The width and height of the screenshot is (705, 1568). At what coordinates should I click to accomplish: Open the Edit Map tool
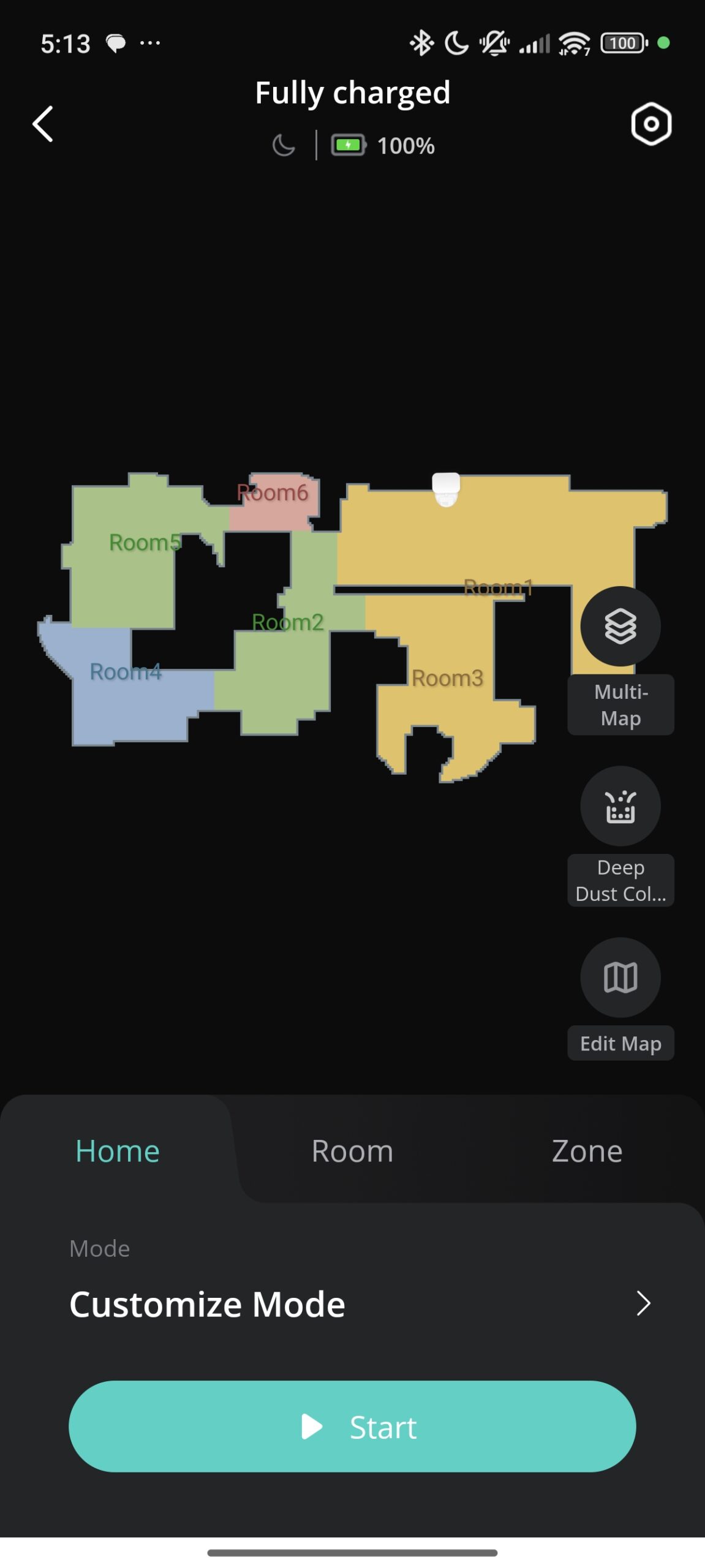tap(620, 978)
